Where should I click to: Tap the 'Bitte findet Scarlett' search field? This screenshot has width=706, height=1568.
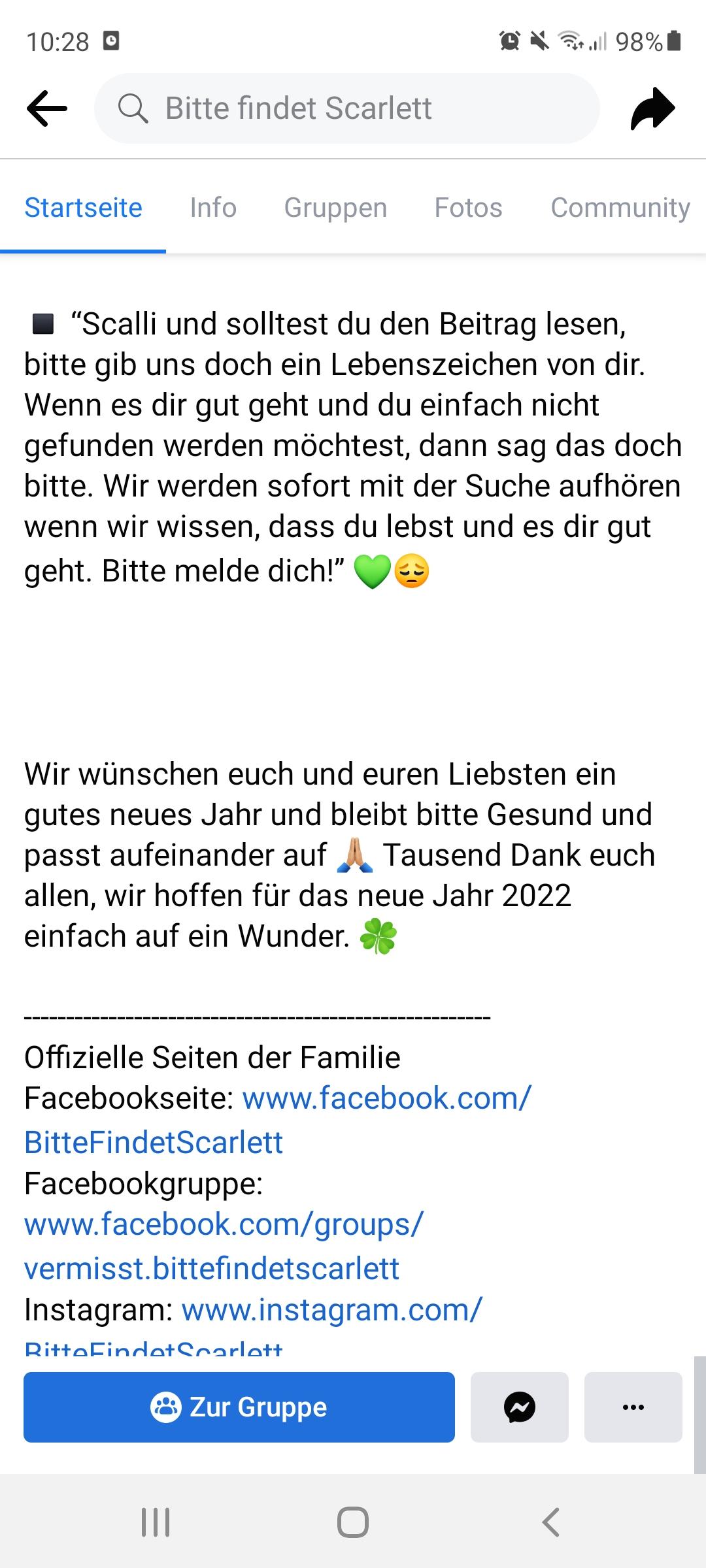pyautogui.click(x=347, y=108)
